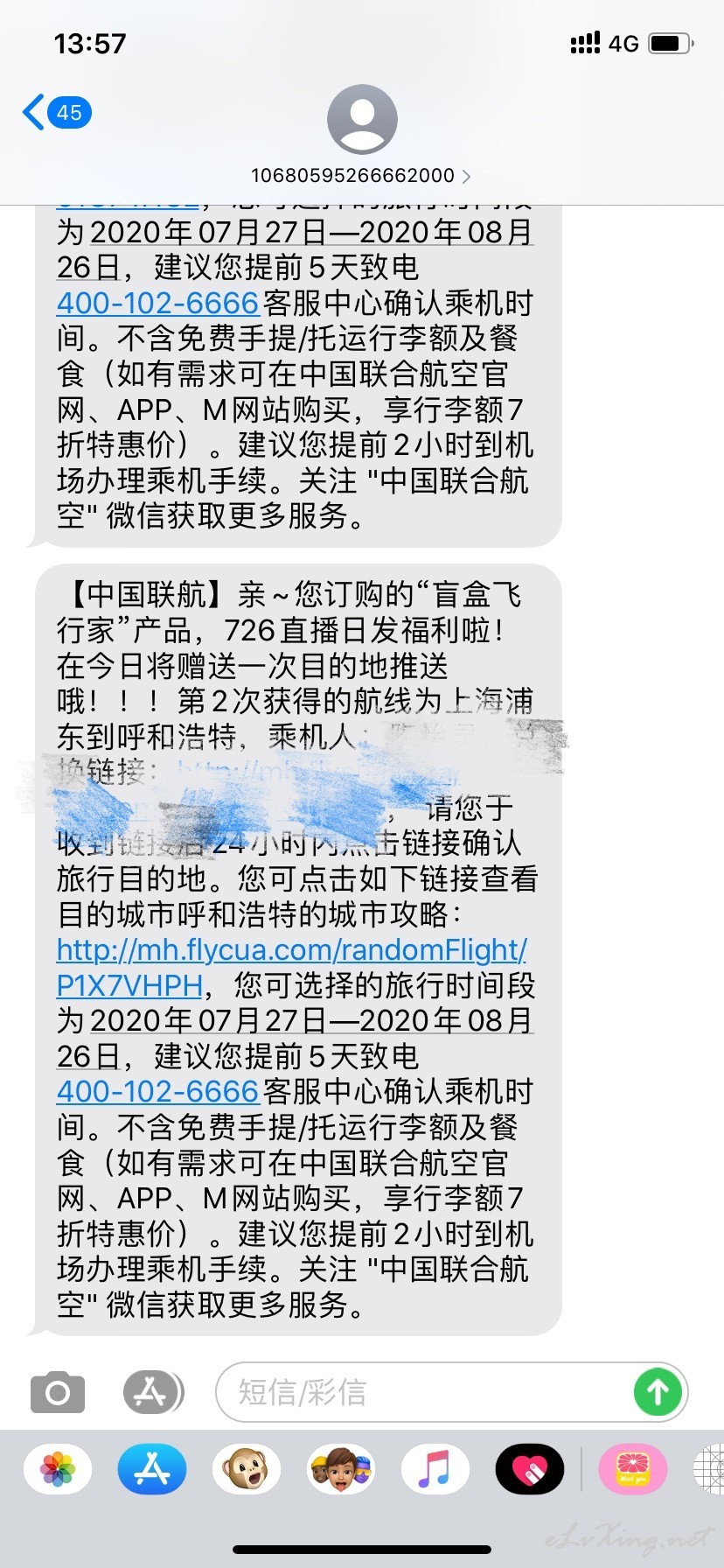Call 400-102-6666 in the second message

pyautogui.click(x=157, y=1091)
